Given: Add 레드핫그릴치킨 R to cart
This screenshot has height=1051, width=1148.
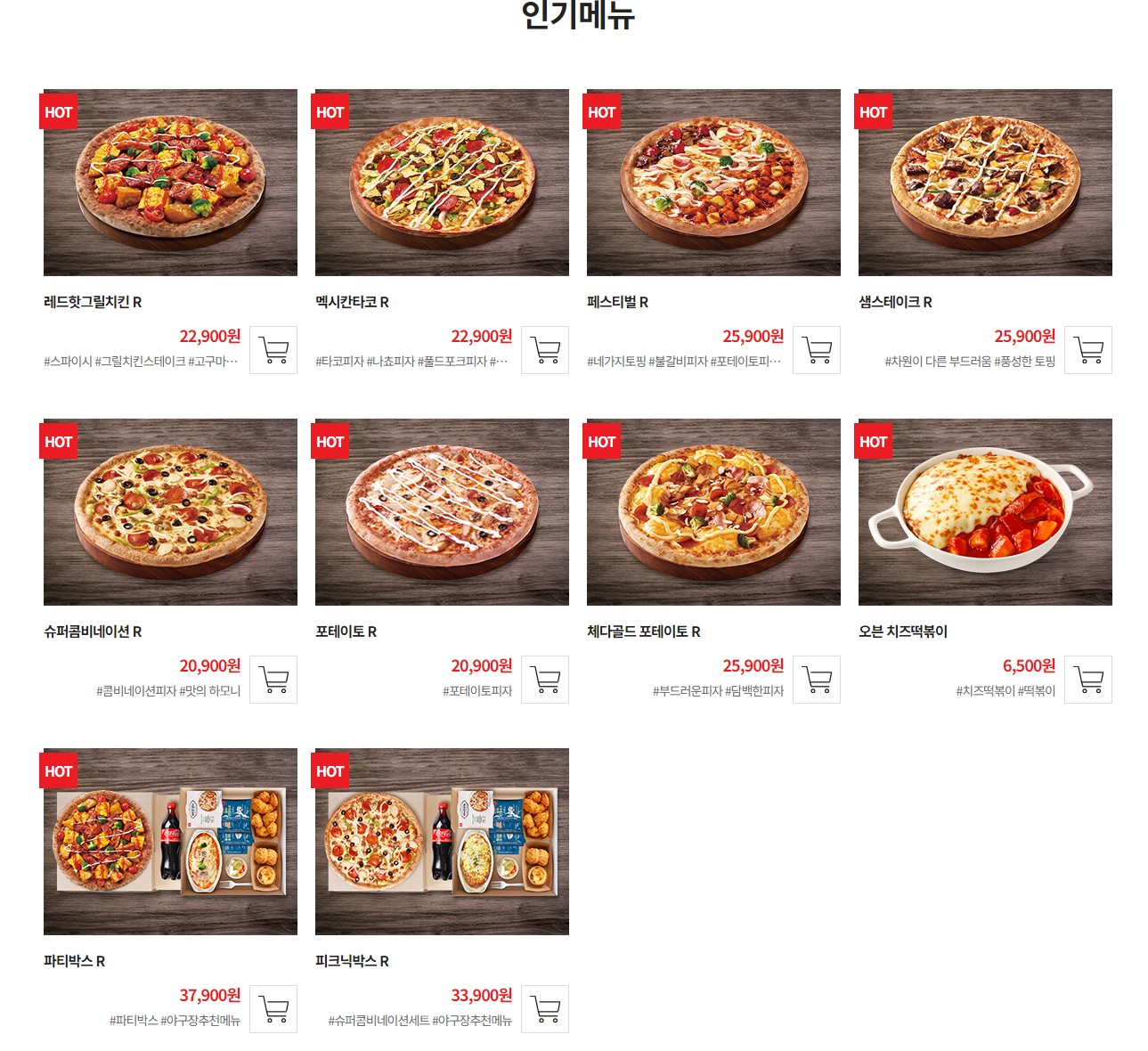Looking at the screenshot, I should [x=273, y=350].
